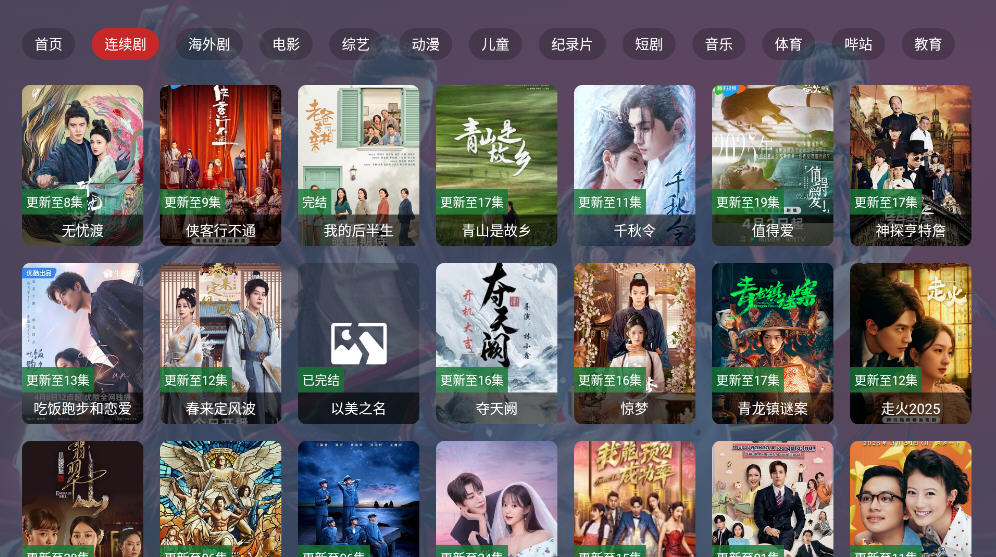
Task: Select the 哔站 tab
Action: (858, 44)
